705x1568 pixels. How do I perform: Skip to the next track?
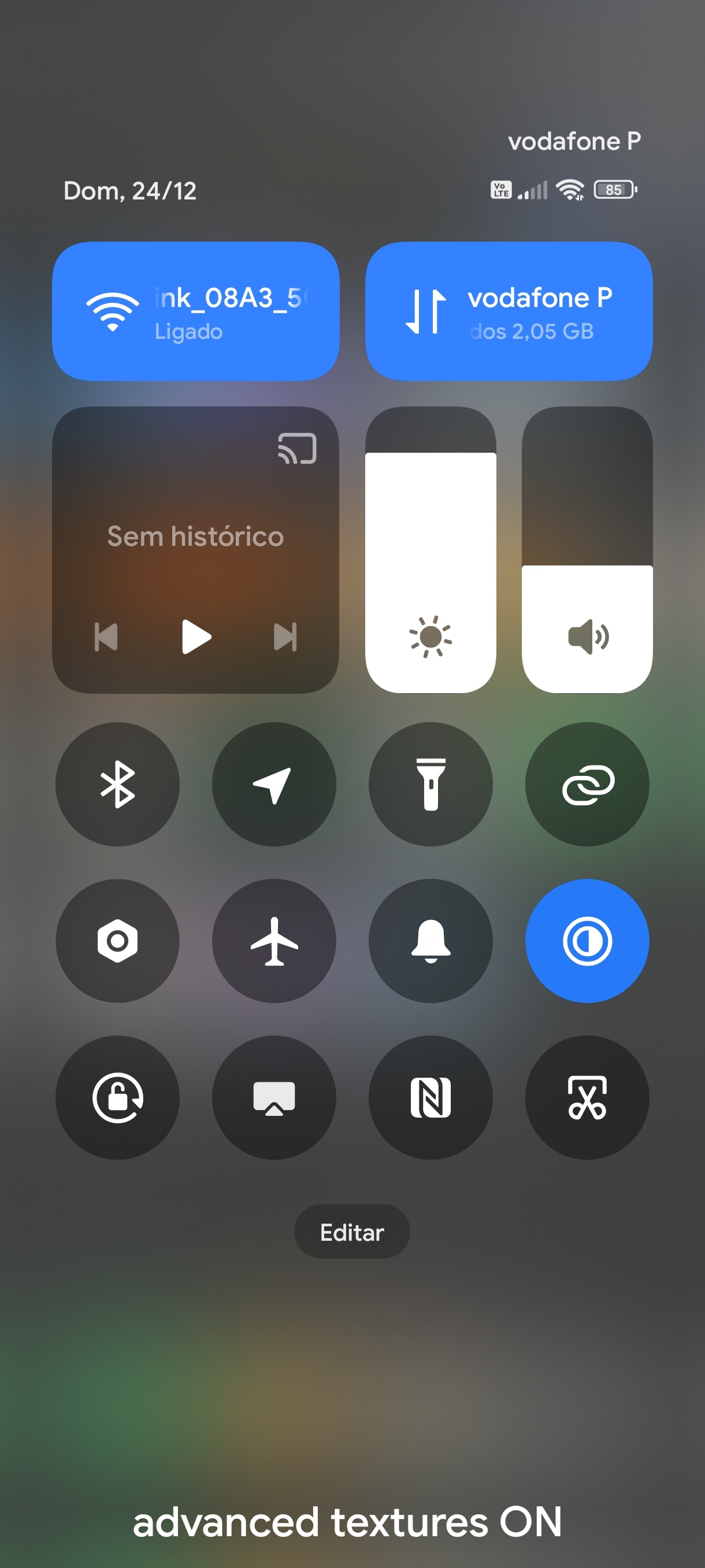pyautogui.click(x=285, y=637)
